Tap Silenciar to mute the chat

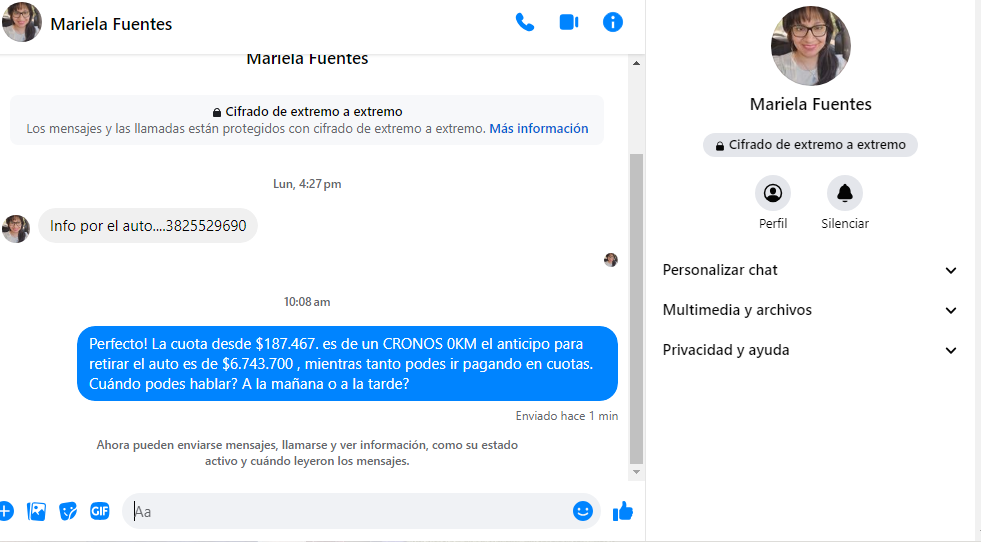(x=845, y=193)
